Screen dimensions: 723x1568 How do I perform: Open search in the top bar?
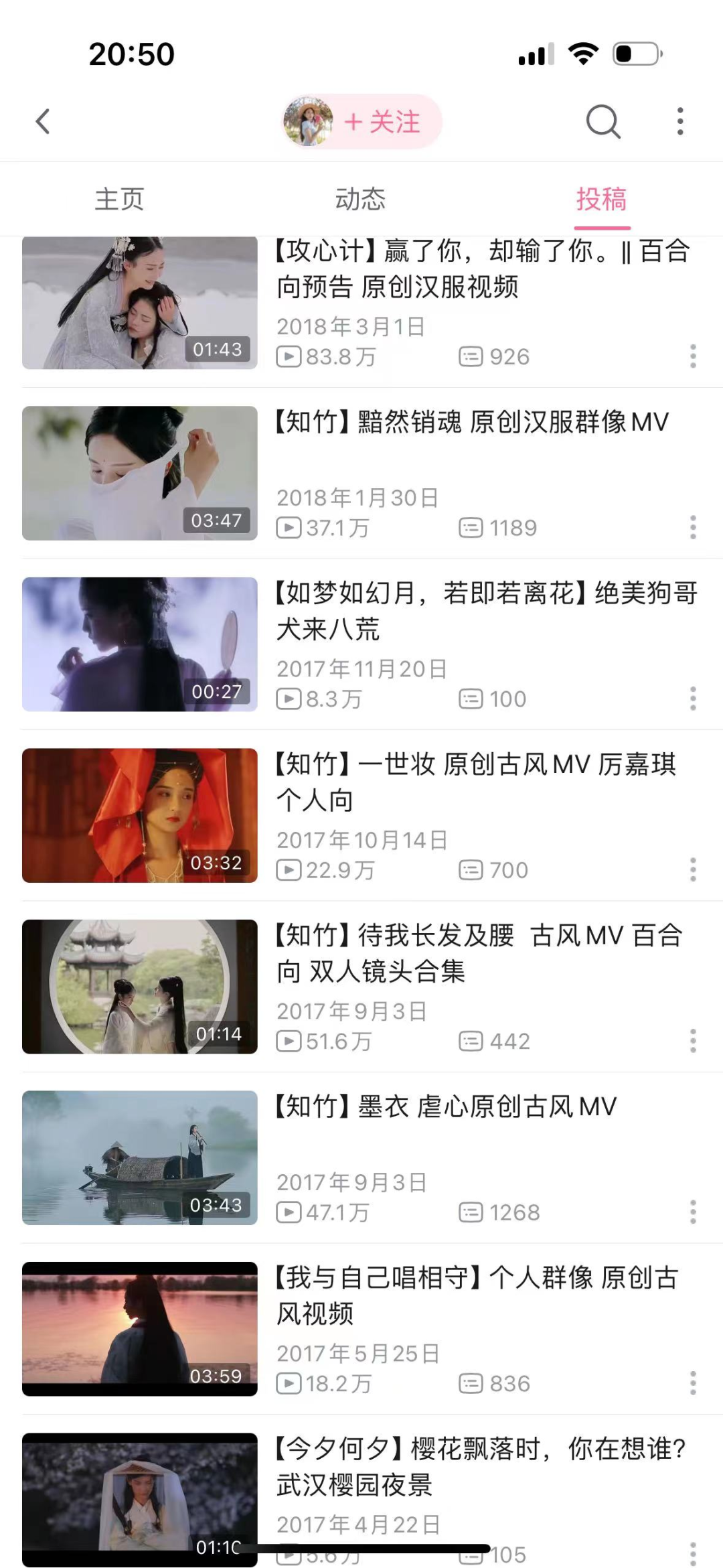(603, 122)
